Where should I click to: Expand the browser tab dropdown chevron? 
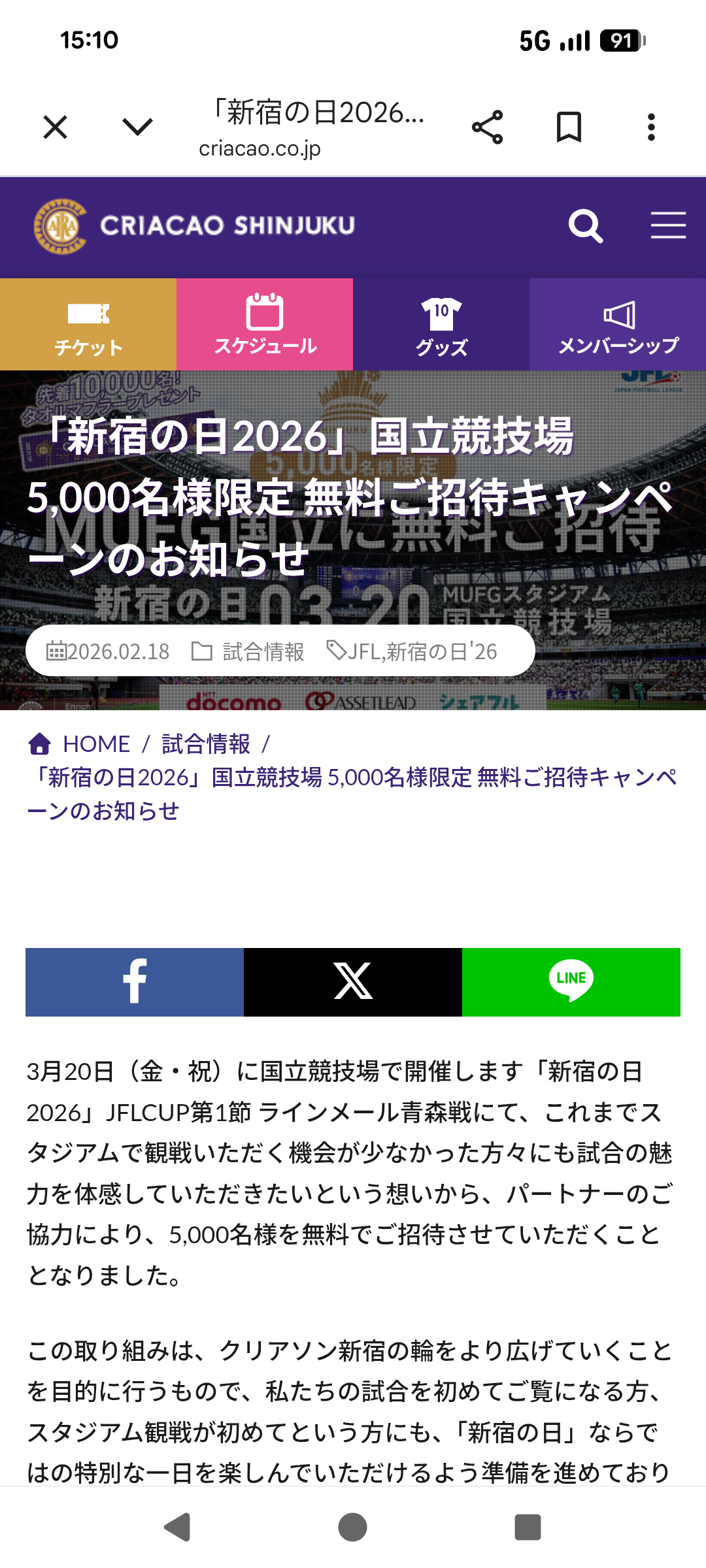pyautogui.click(x=137, y=127)
